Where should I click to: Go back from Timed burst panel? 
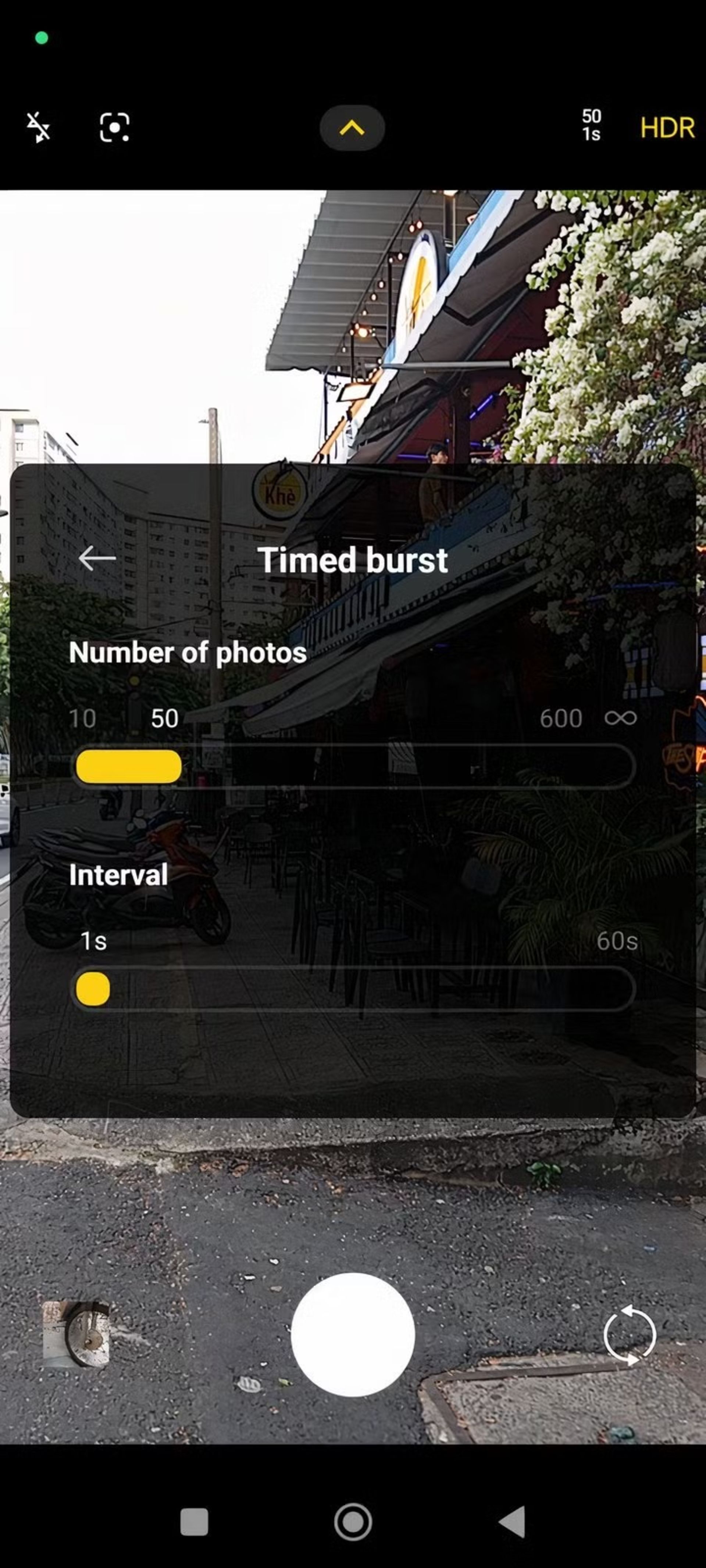pyautogui.click(x=97, y=558)
